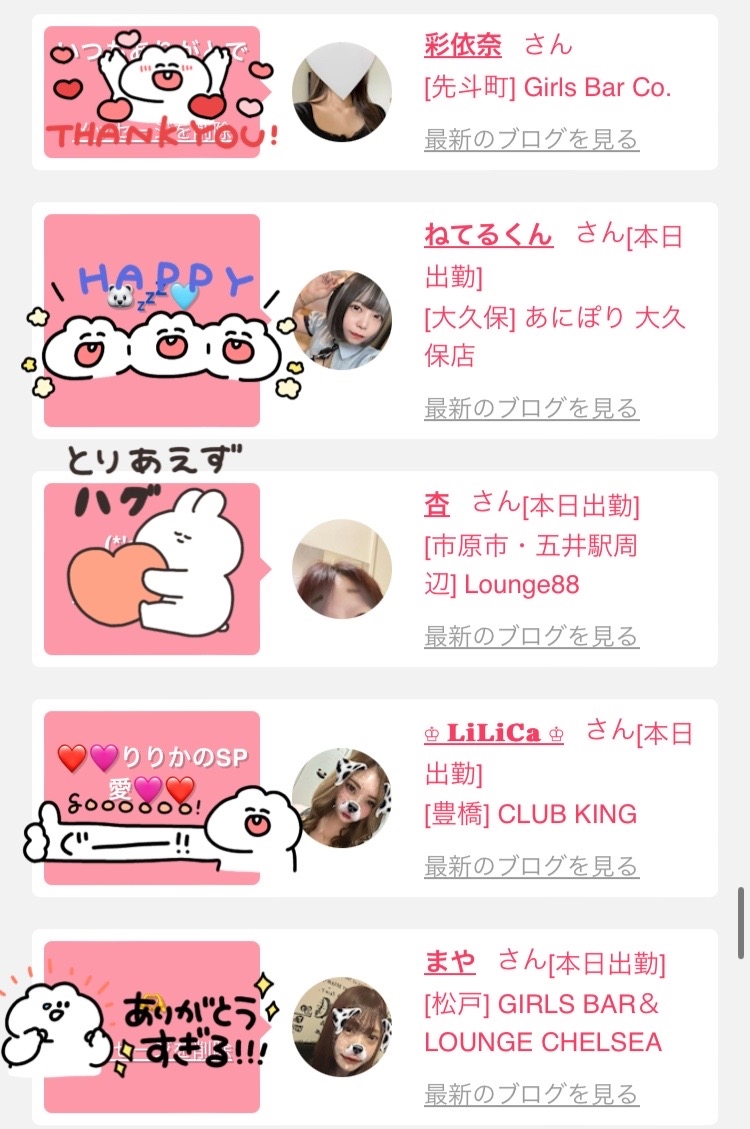Viewport: 750px width, 1129px height.
Task: Tap 彩依奈's profile photo
Action: coord(342,92)
